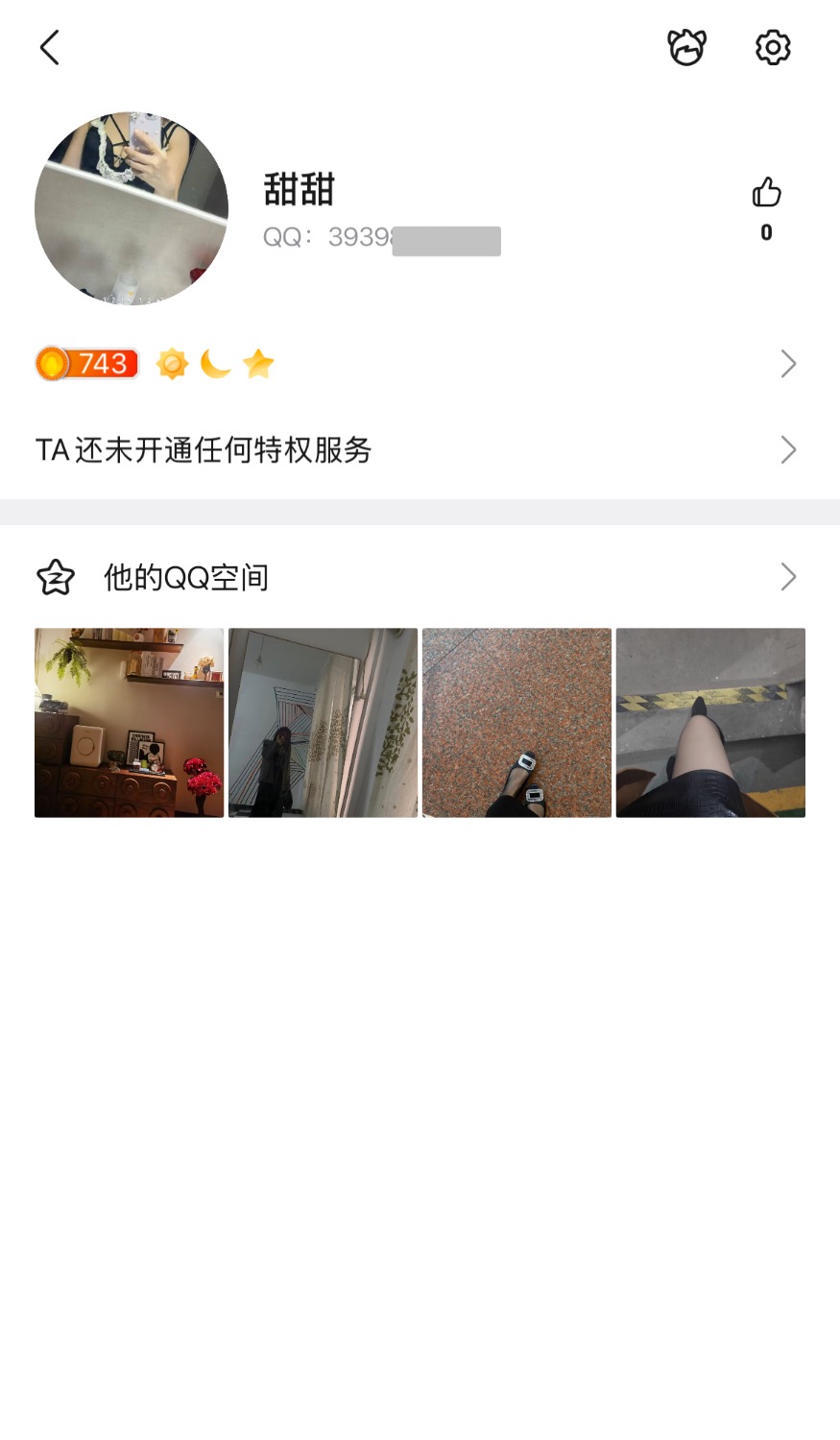
Task: Click the nickname 甜甜
Action: click(x=299, y=189)
